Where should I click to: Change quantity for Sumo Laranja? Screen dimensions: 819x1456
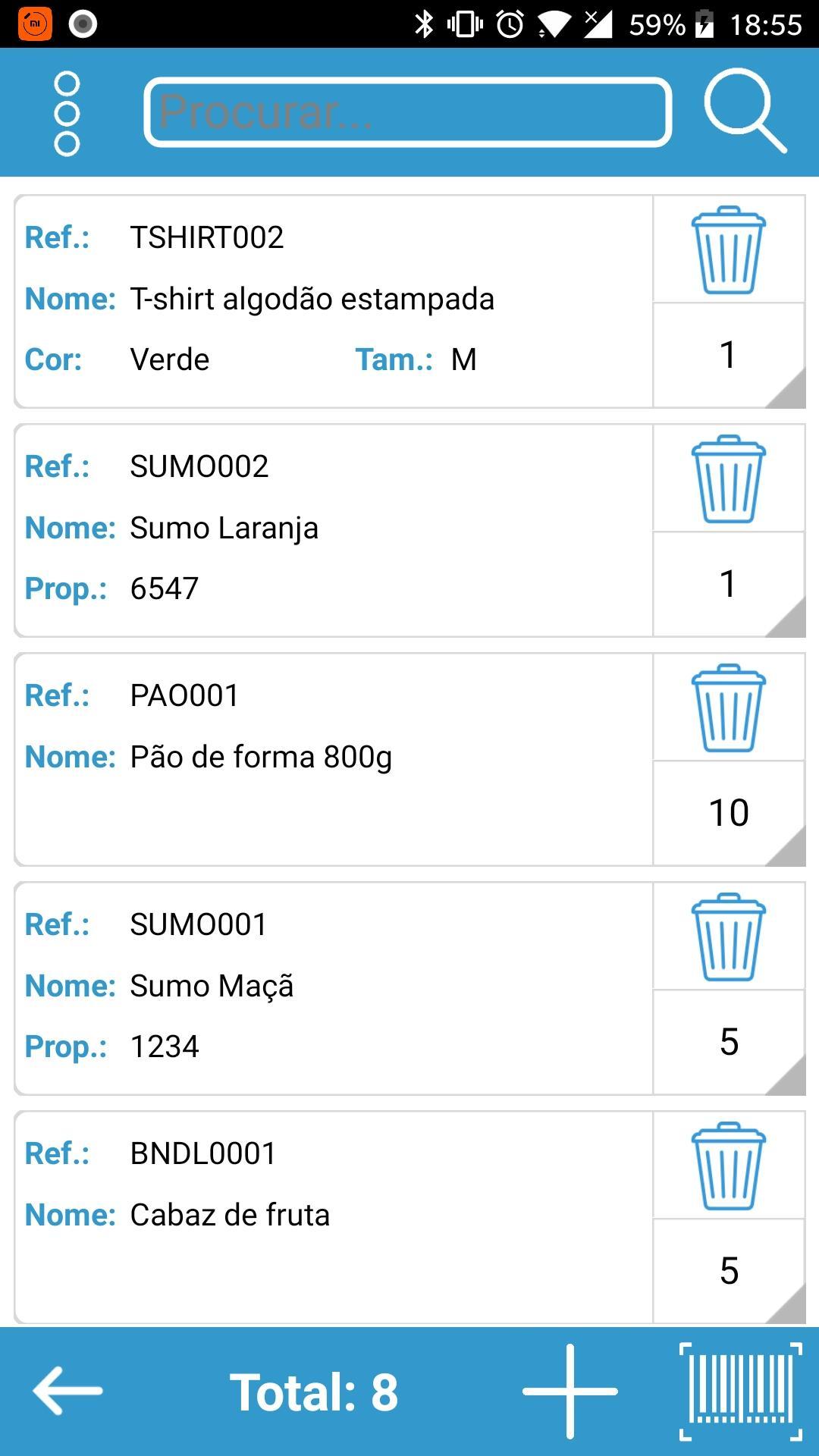coord(728,584)
